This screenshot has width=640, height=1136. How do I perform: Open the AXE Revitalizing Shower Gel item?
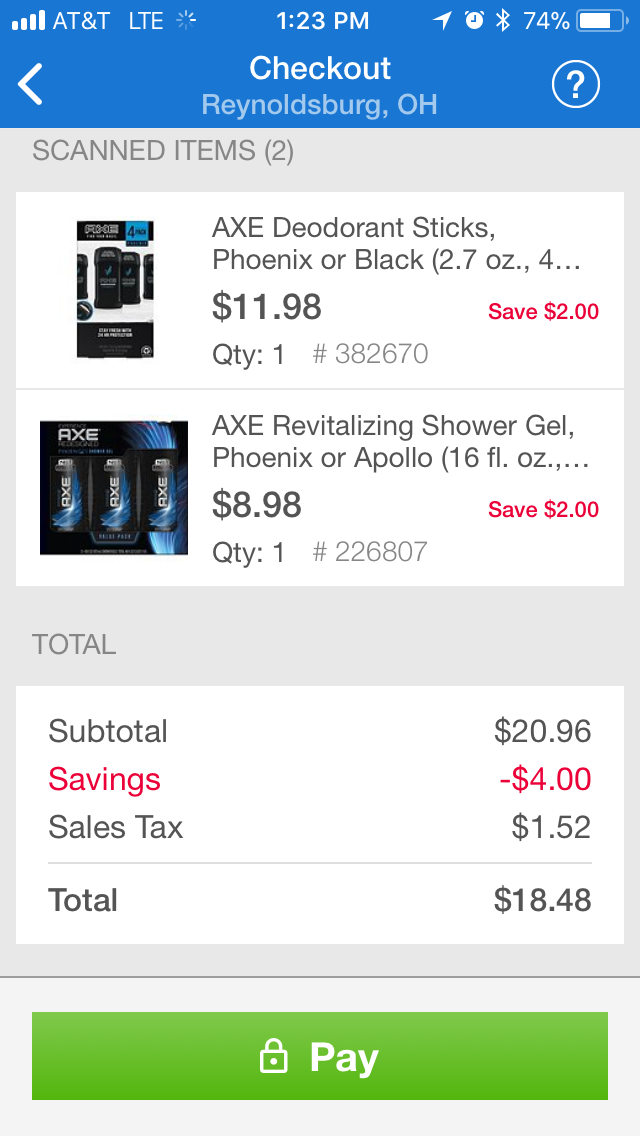[x=320, y=488]
